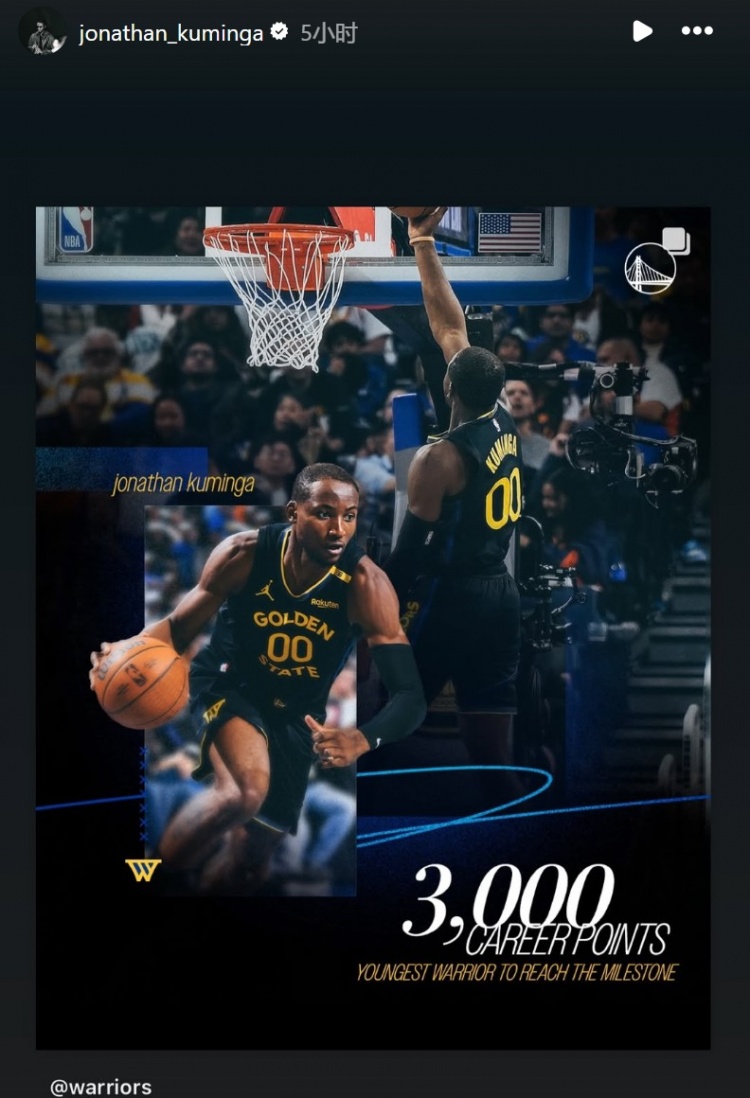
Task: Open the three-dot overflow menu
Action: pyautogui.click(x=697, y=31)
